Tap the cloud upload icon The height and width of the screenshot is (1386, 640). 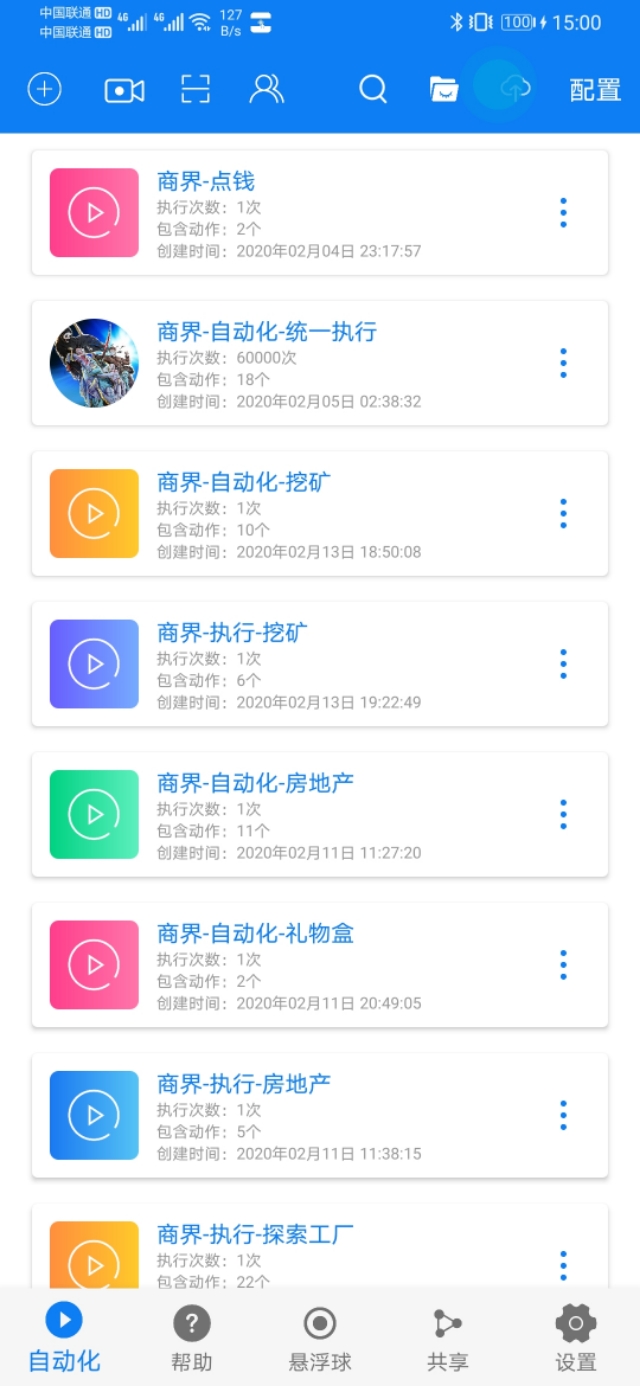515,90
